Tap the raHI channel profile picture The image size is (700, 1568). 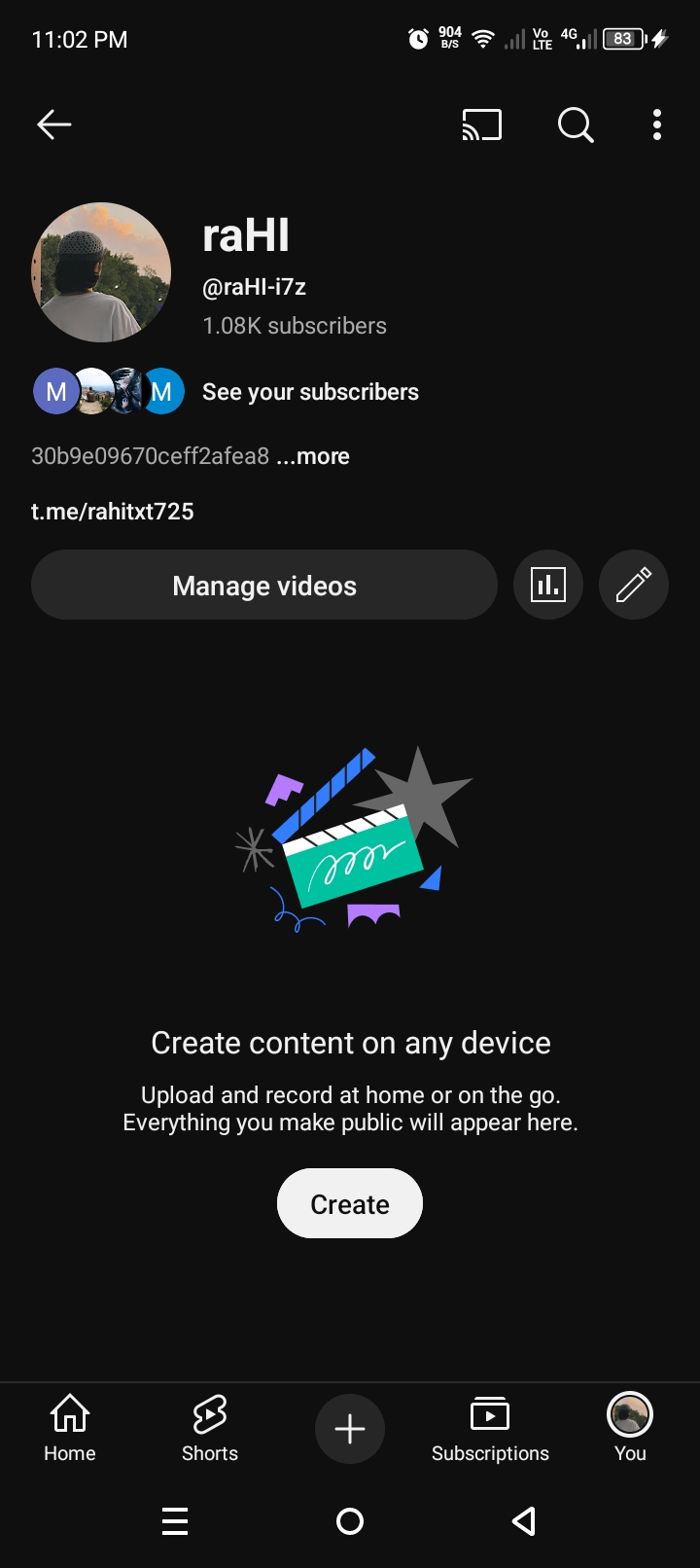click(x=101, y=272)
